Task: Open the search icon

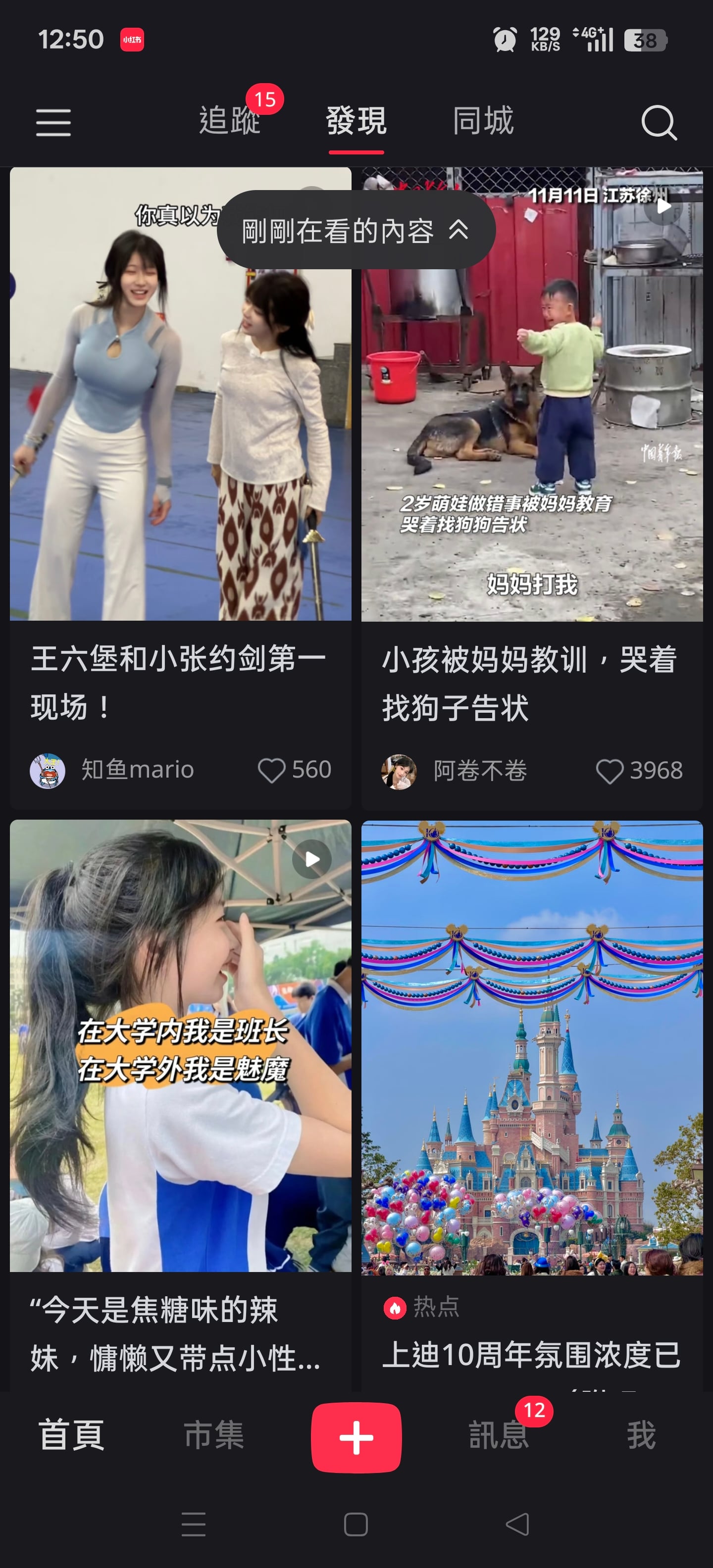Action: point(659,122)
